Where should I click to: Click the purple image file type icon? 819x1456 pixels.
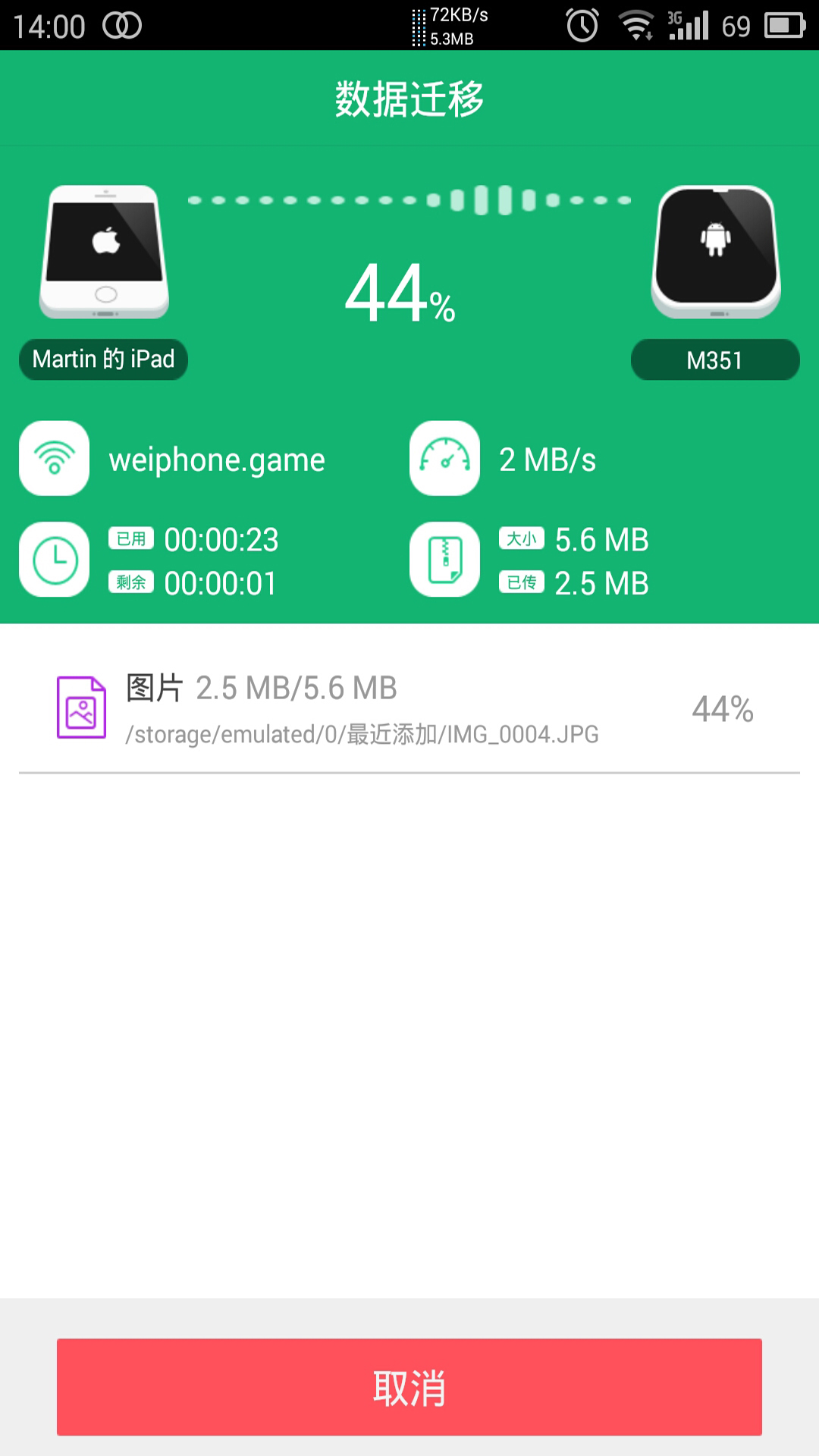pyautogui.click(x=80, y=707)
